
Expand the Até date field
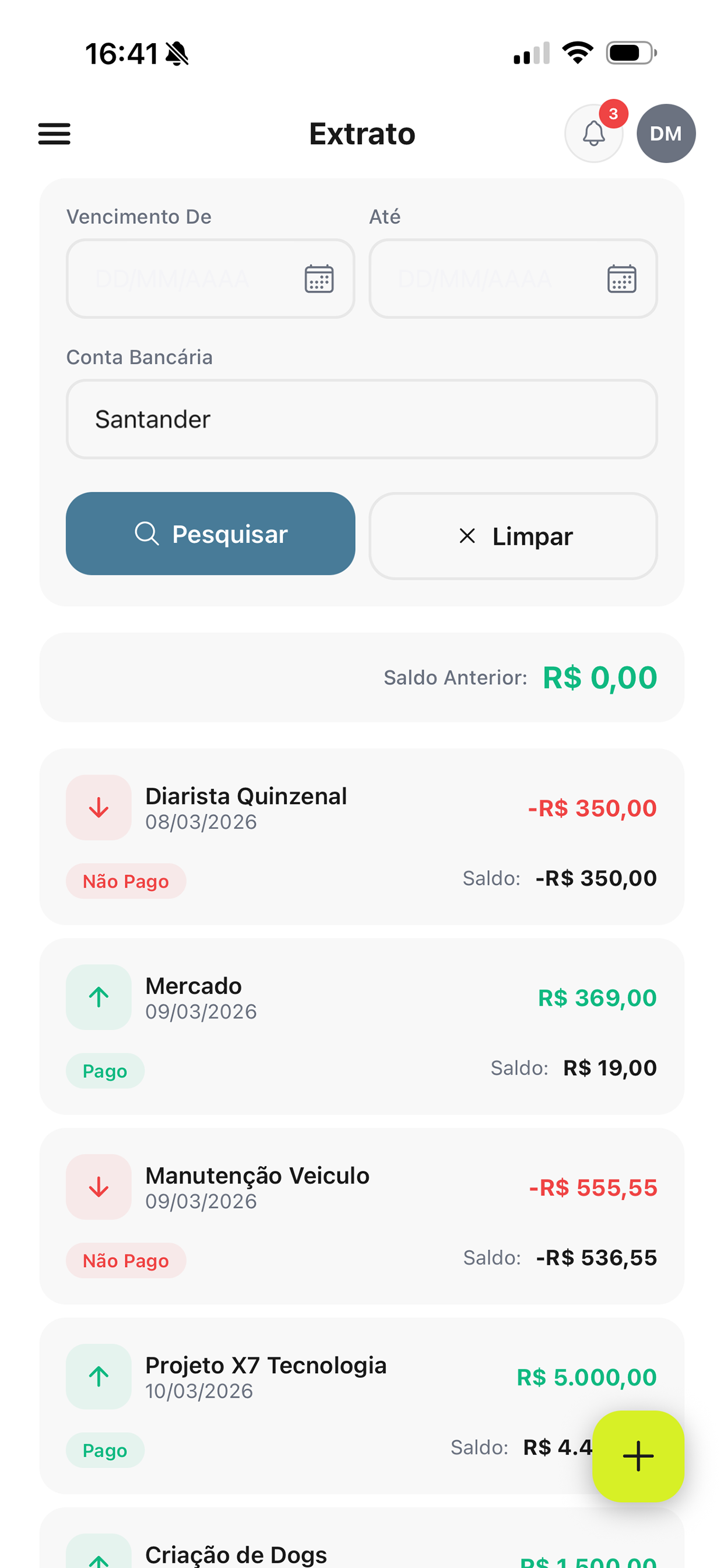tap(487, 279)
